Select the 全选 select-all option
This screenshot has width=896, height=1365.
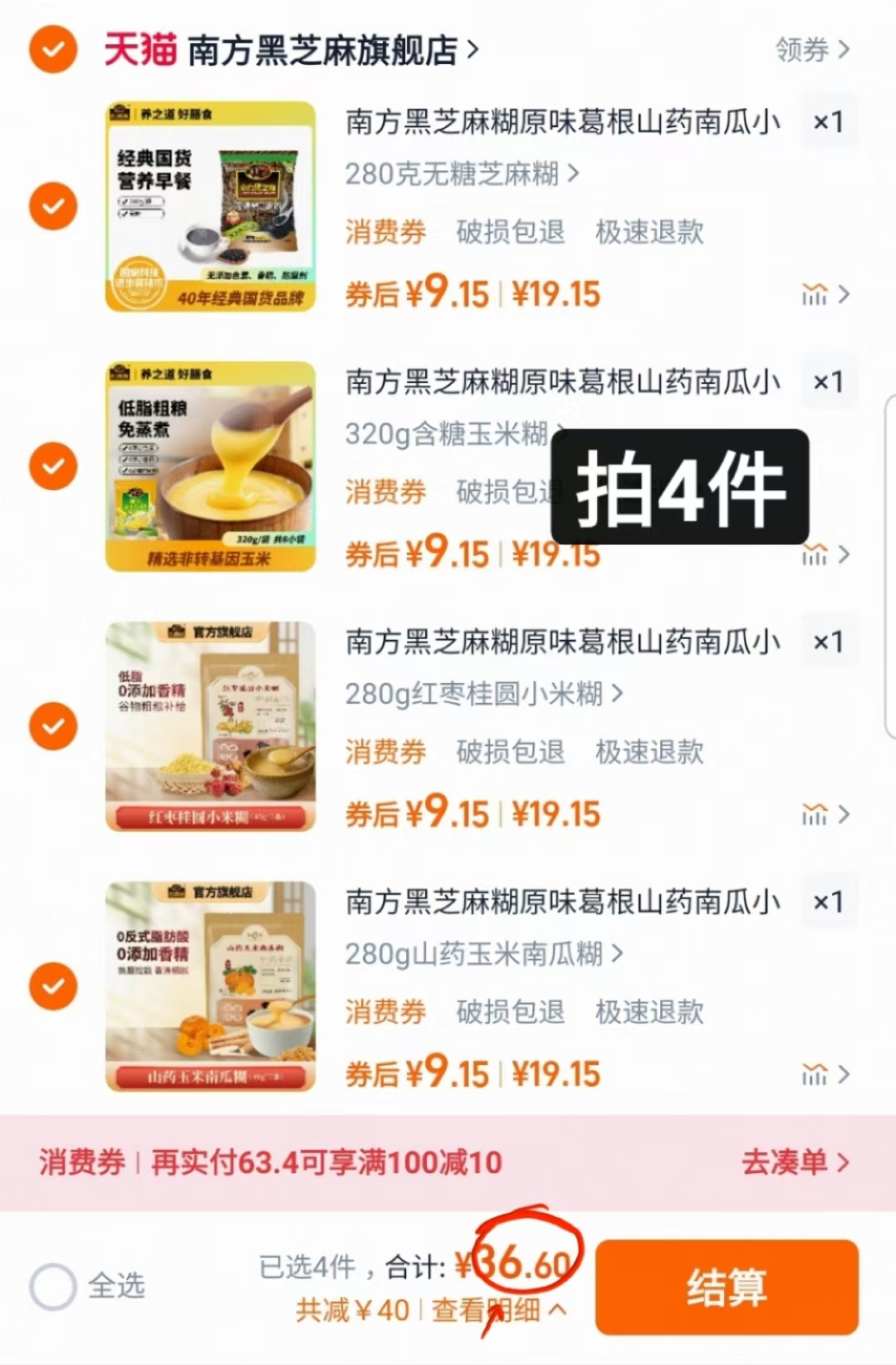click(x=51, y=1283)
